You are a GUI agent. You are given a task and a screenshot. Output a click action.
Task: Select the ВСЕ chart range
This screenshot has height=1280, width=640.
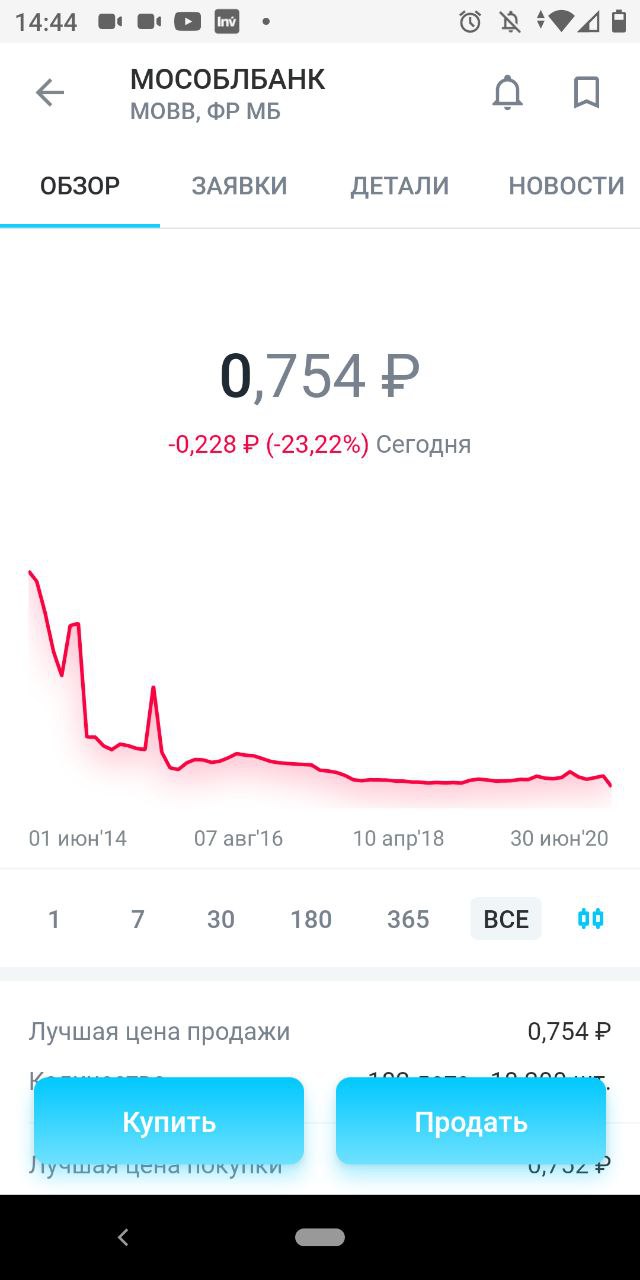point(506,919)
